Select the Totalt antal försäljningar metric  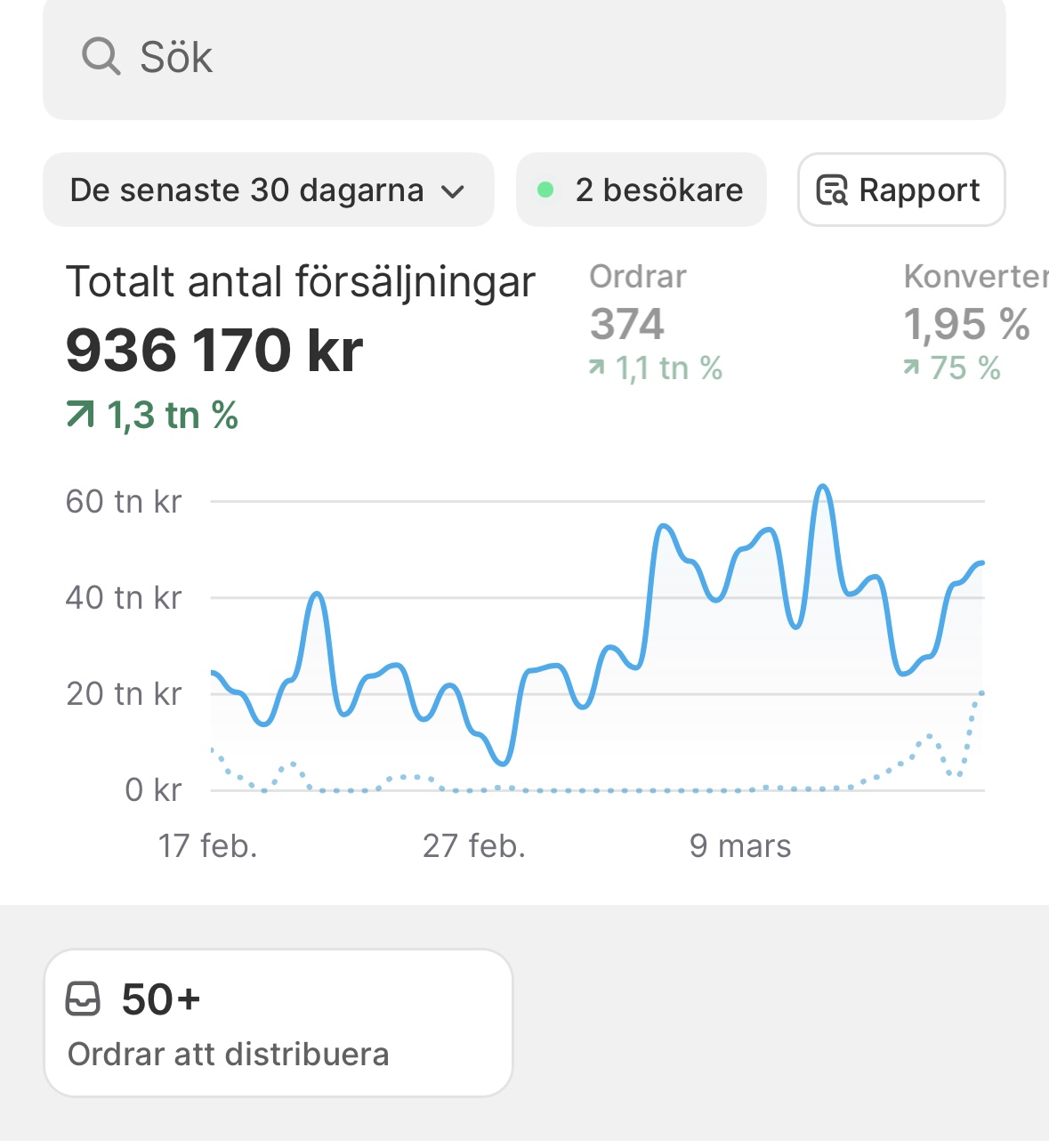pos(299,345)
